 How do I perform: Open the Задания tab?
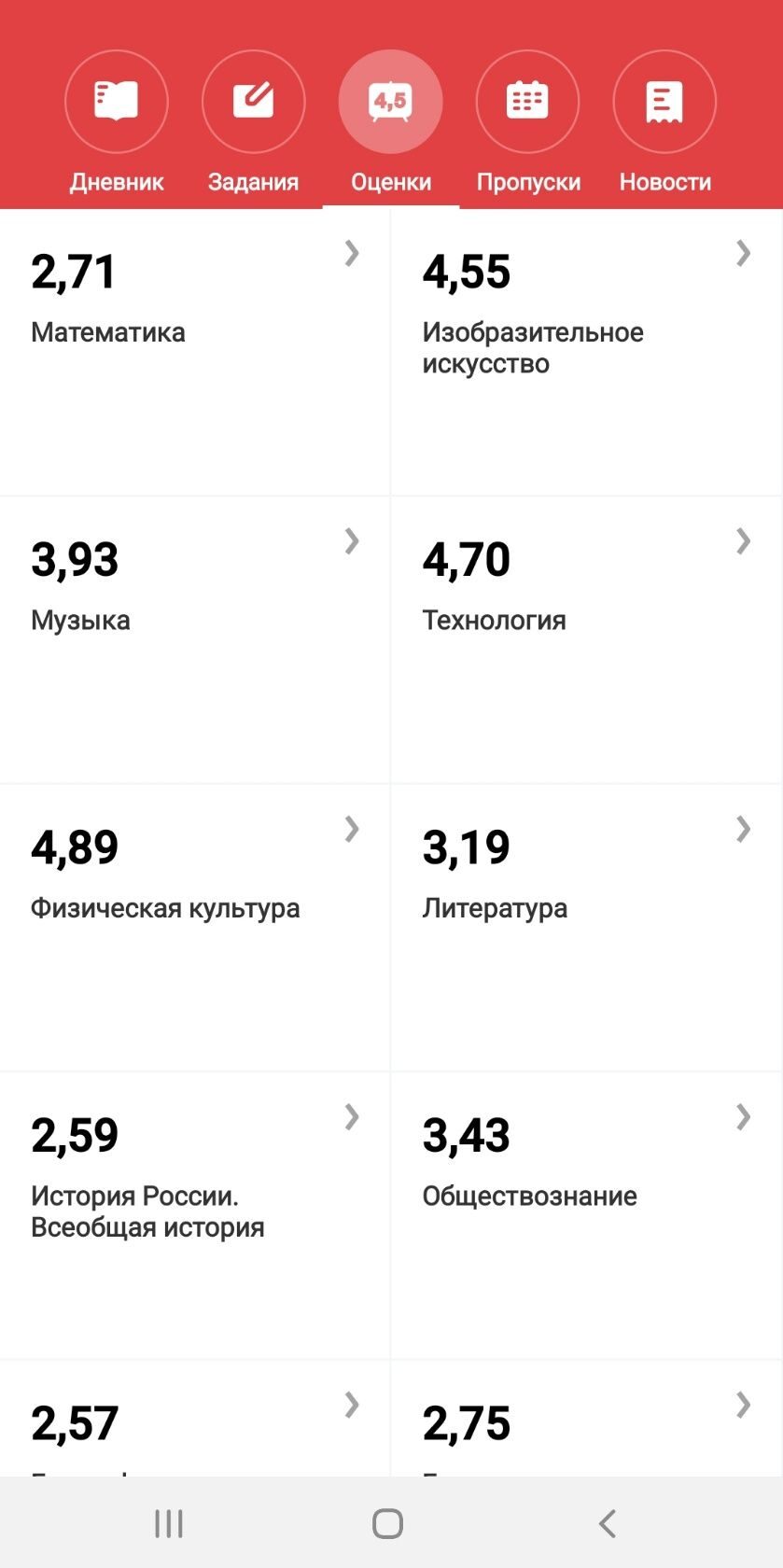pos(253,123)
